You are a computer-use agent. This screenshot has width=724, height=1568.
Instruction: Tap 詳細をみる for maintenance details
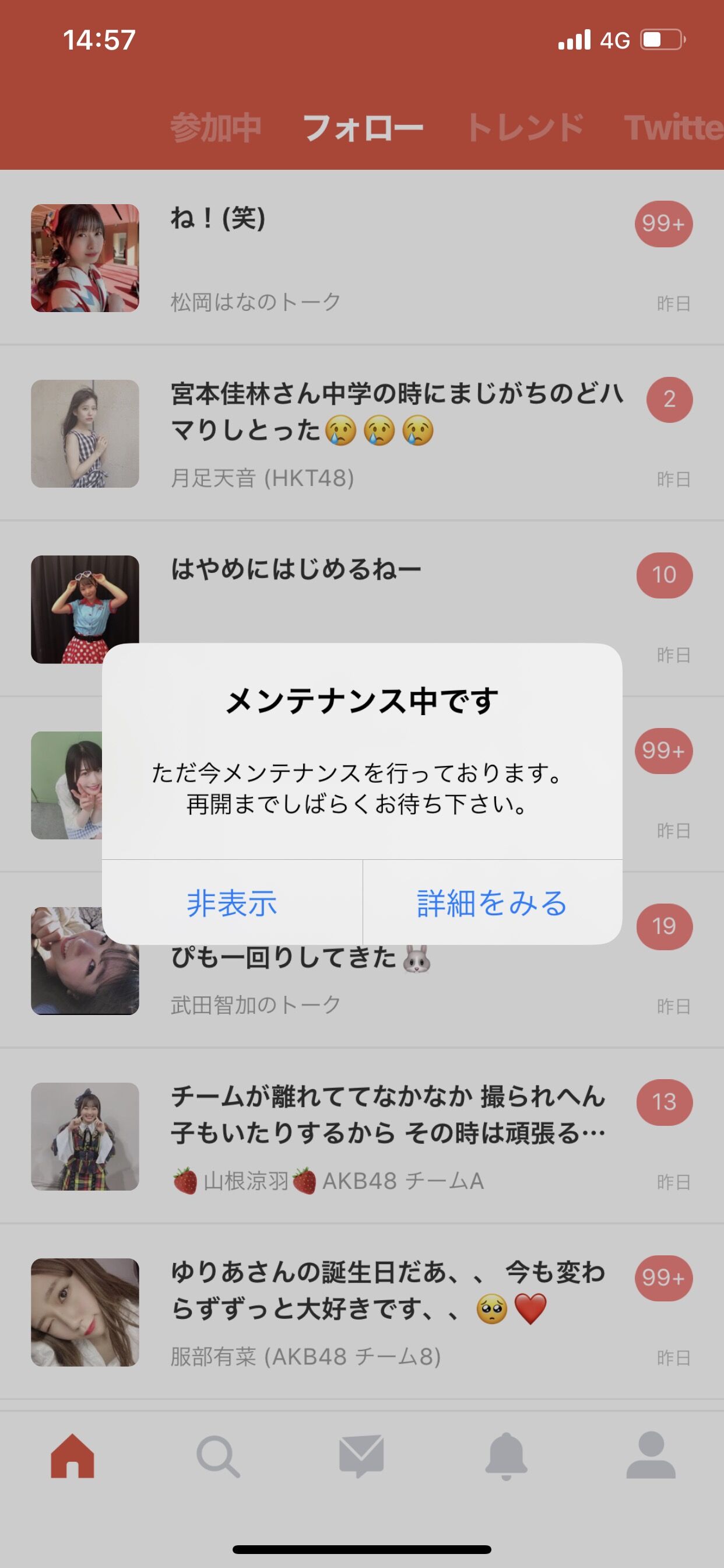pyautogui.click(x=493, y=902)
